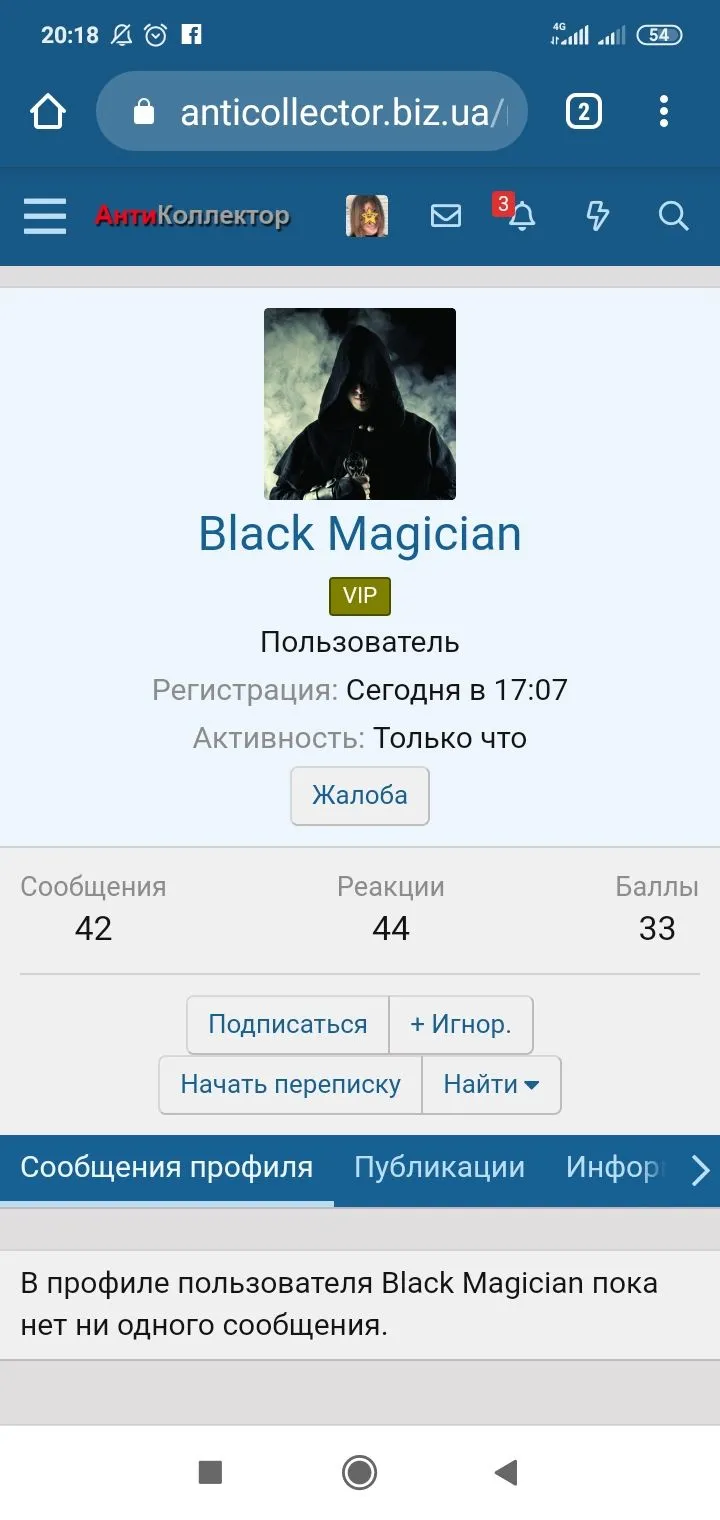The image size is (720, 1520).
Task: Add Black Magician to ignore list
Action: (461, 1025)
